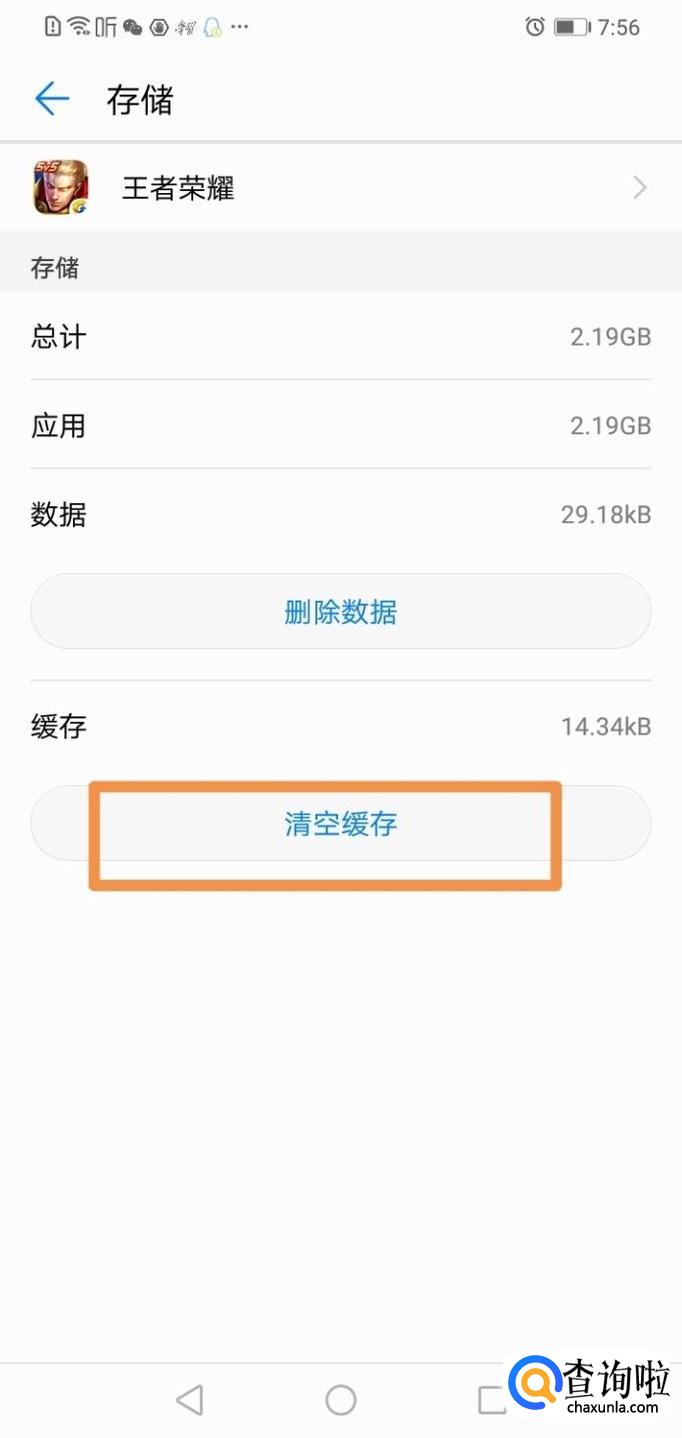682x1438 pixels.
Task: Go to home via navigation bar circle
Action: [341, 1399]
